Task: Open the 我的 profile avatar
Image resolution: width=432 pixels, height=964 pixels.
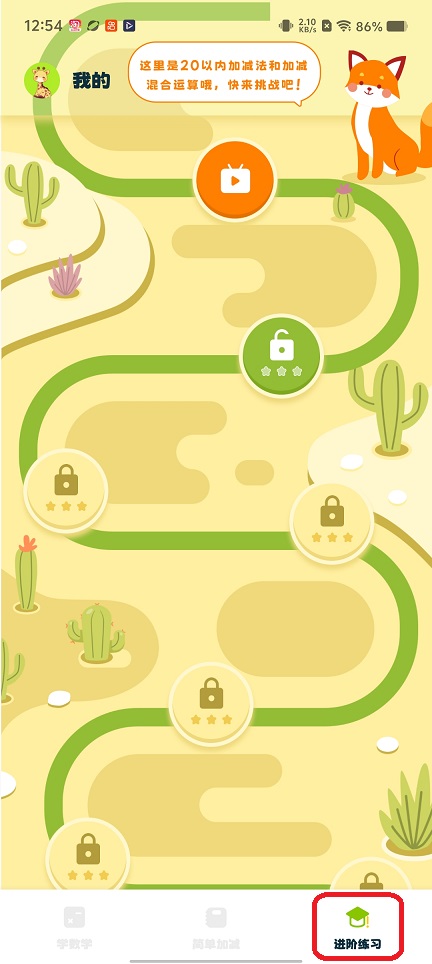Action: (42, 81)
